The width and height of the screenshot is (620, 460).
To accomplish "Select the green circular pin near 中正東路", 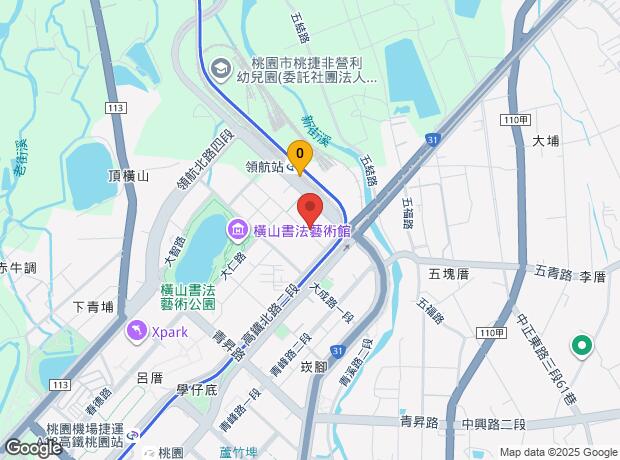I will coord(582,347).
